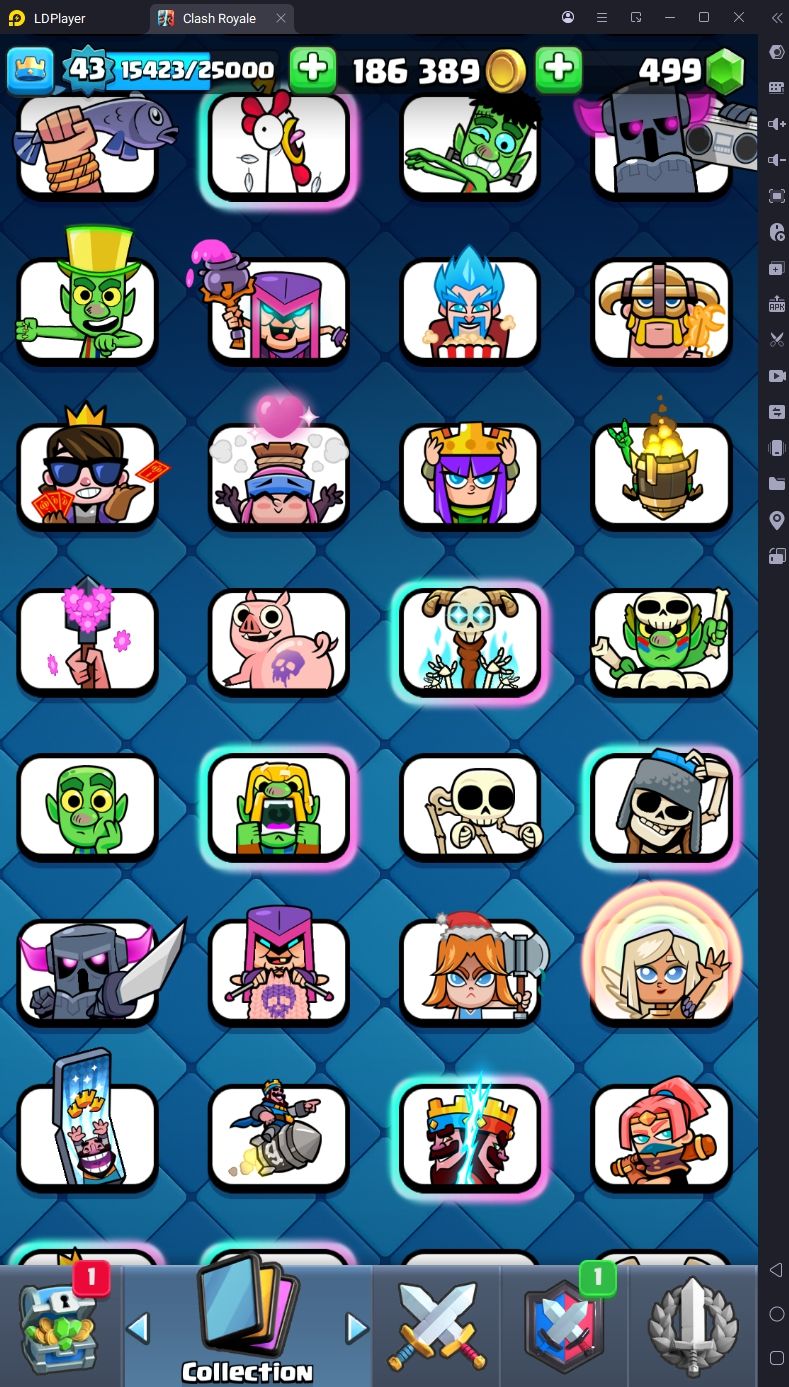Tap the left arrow beside Collection

(138, 1328)
